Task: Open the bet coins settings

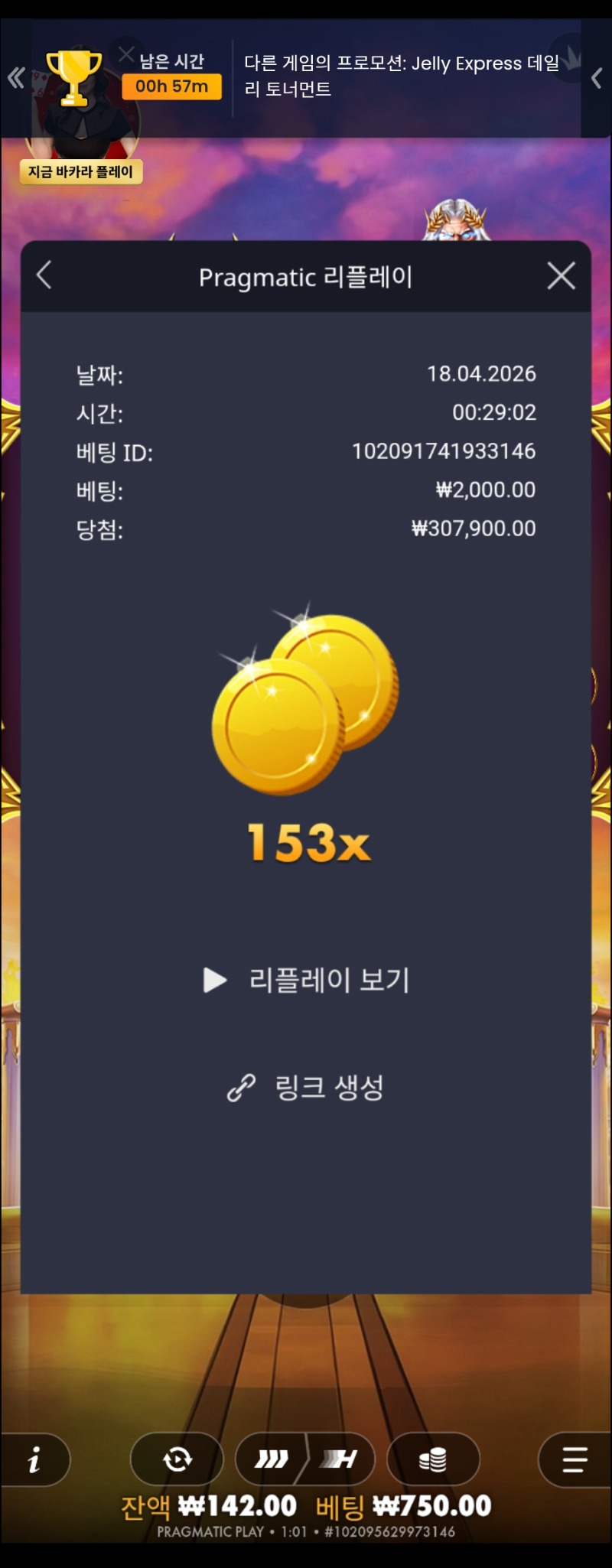Action: [x=433, y=1459]
